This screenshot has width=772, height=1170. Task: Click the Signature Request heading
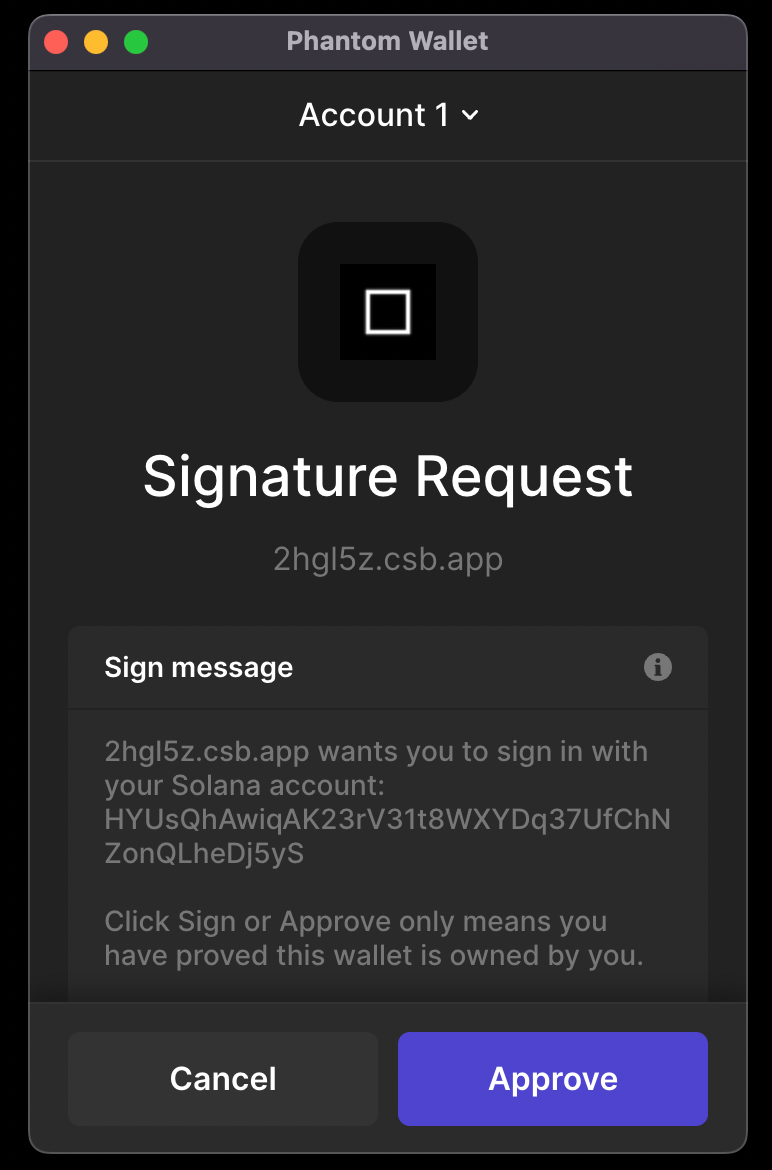coord(388,477)
